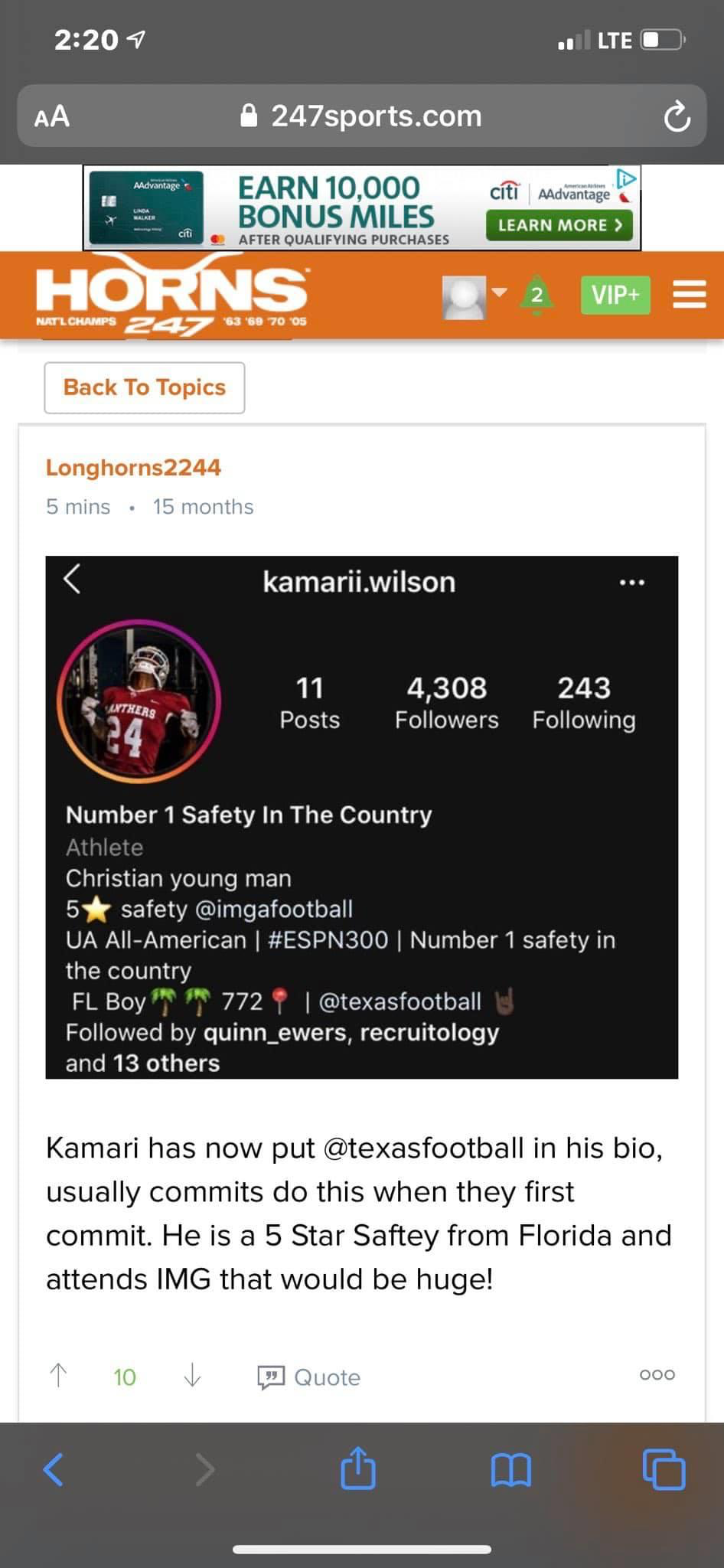Tap the VIP+ button
This screenshot has height=1568, width=724.
(615, 295)
